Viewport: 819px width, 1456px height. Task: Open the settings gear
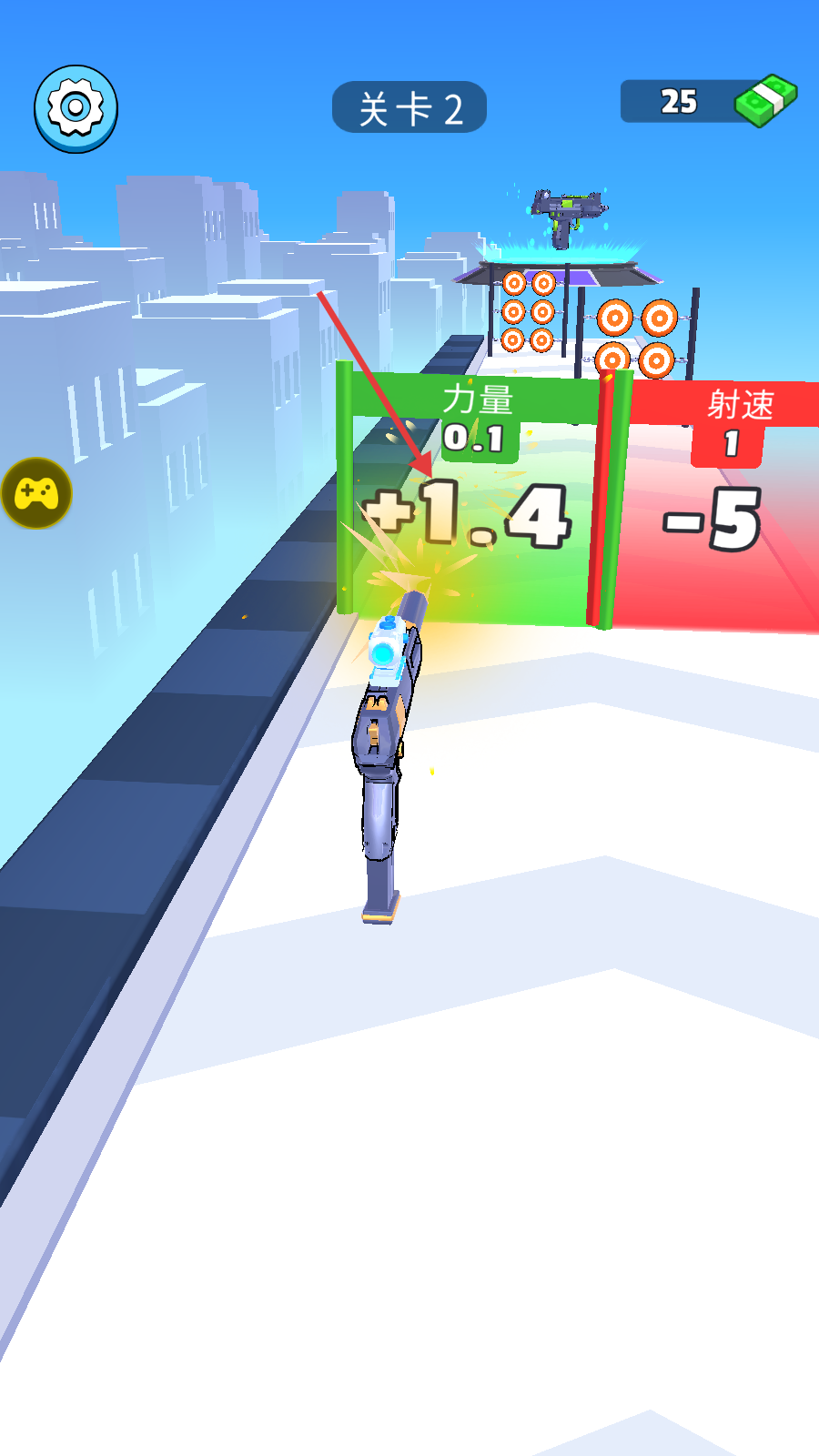pyautogui.click(x=76, y=108)
